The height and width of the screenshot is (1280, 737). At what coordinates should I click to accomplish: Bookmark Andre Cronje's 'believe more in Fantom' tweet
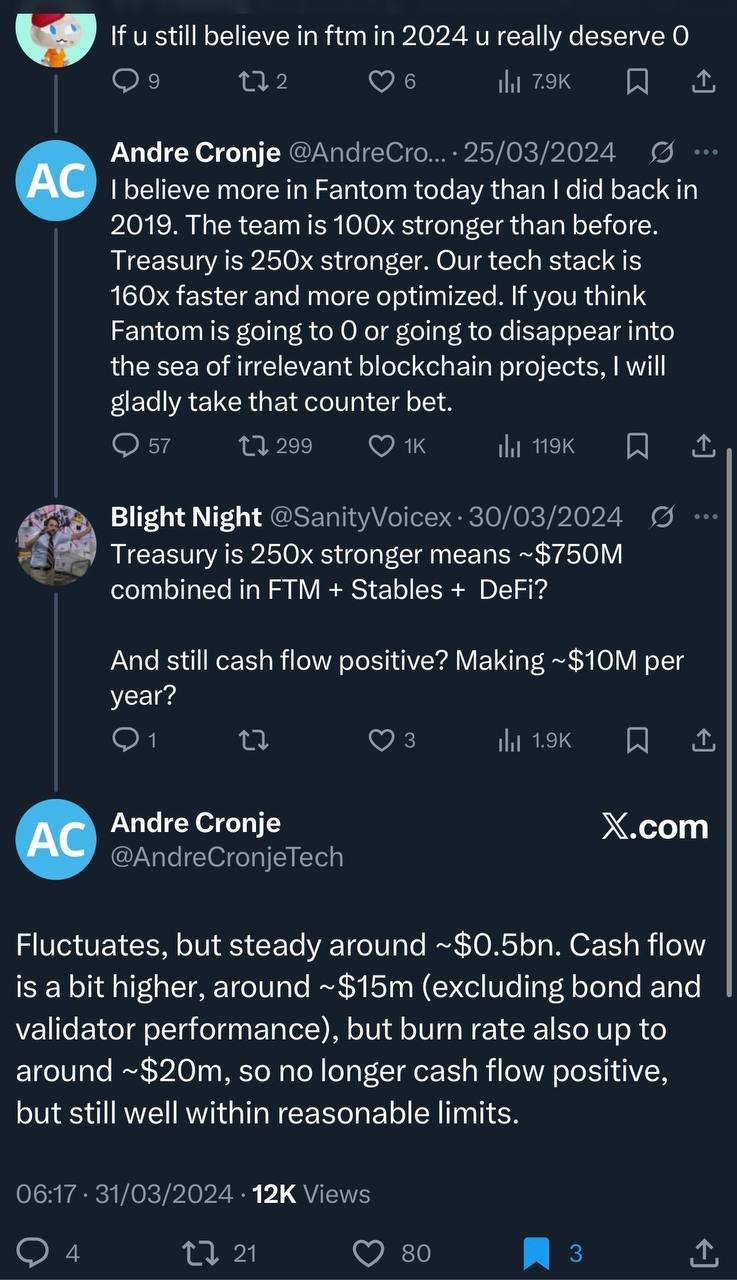tap(637, 445)
